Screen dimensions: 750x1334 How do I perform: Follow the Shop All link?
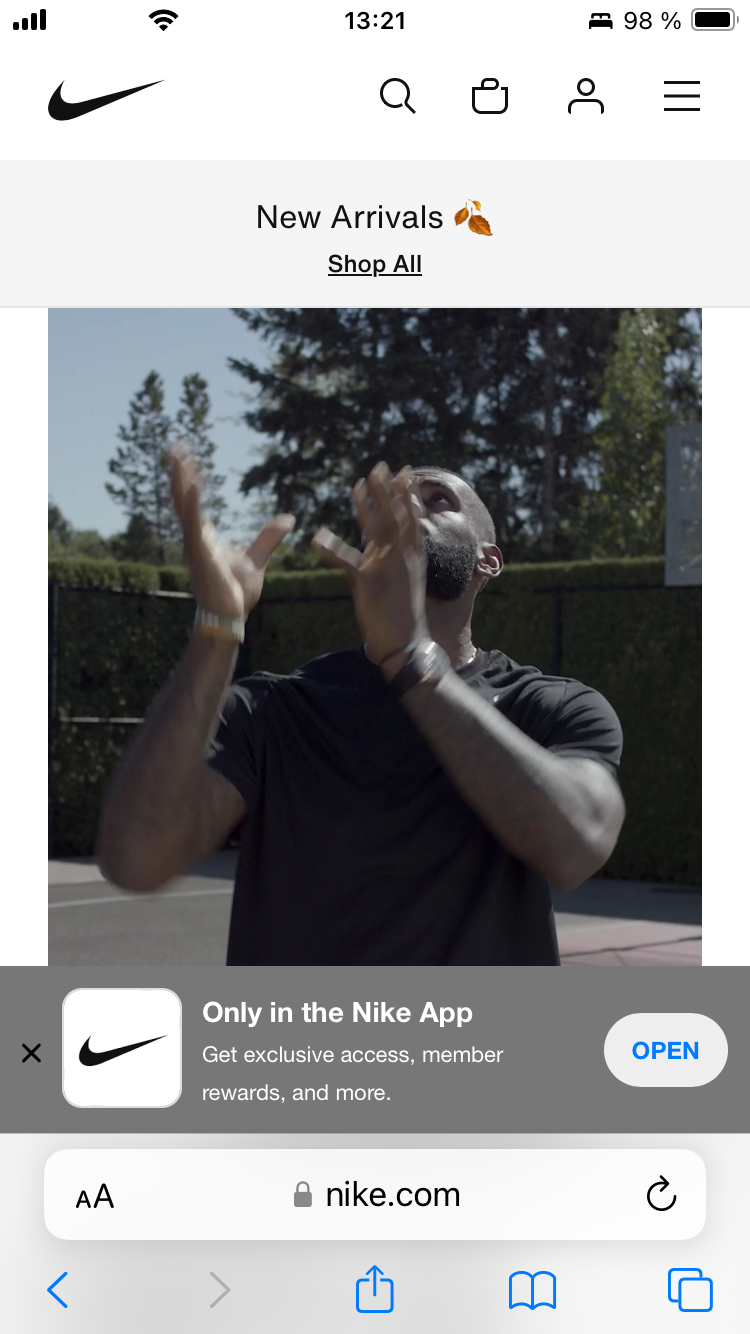pos(375,264)
